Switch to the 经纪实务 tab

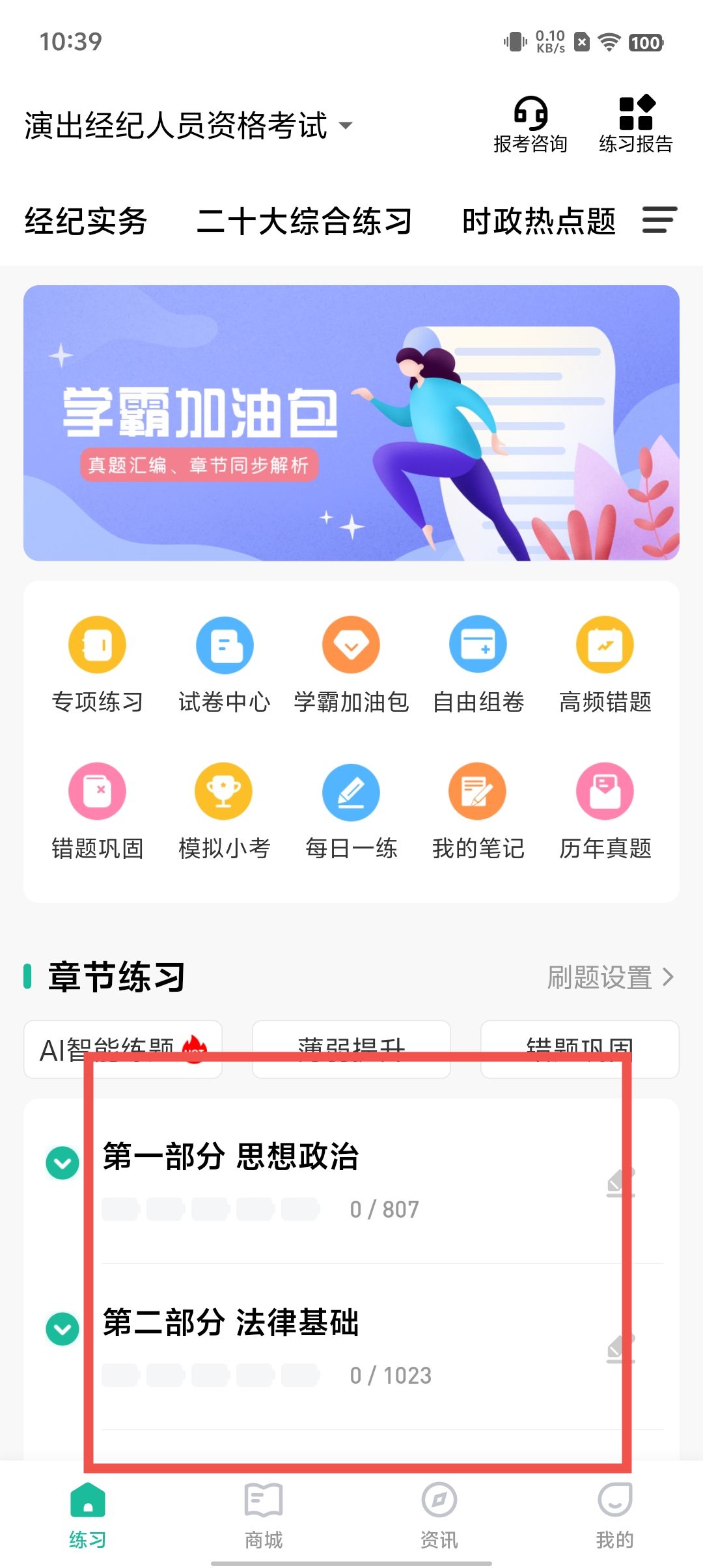[x=86, y=221]
